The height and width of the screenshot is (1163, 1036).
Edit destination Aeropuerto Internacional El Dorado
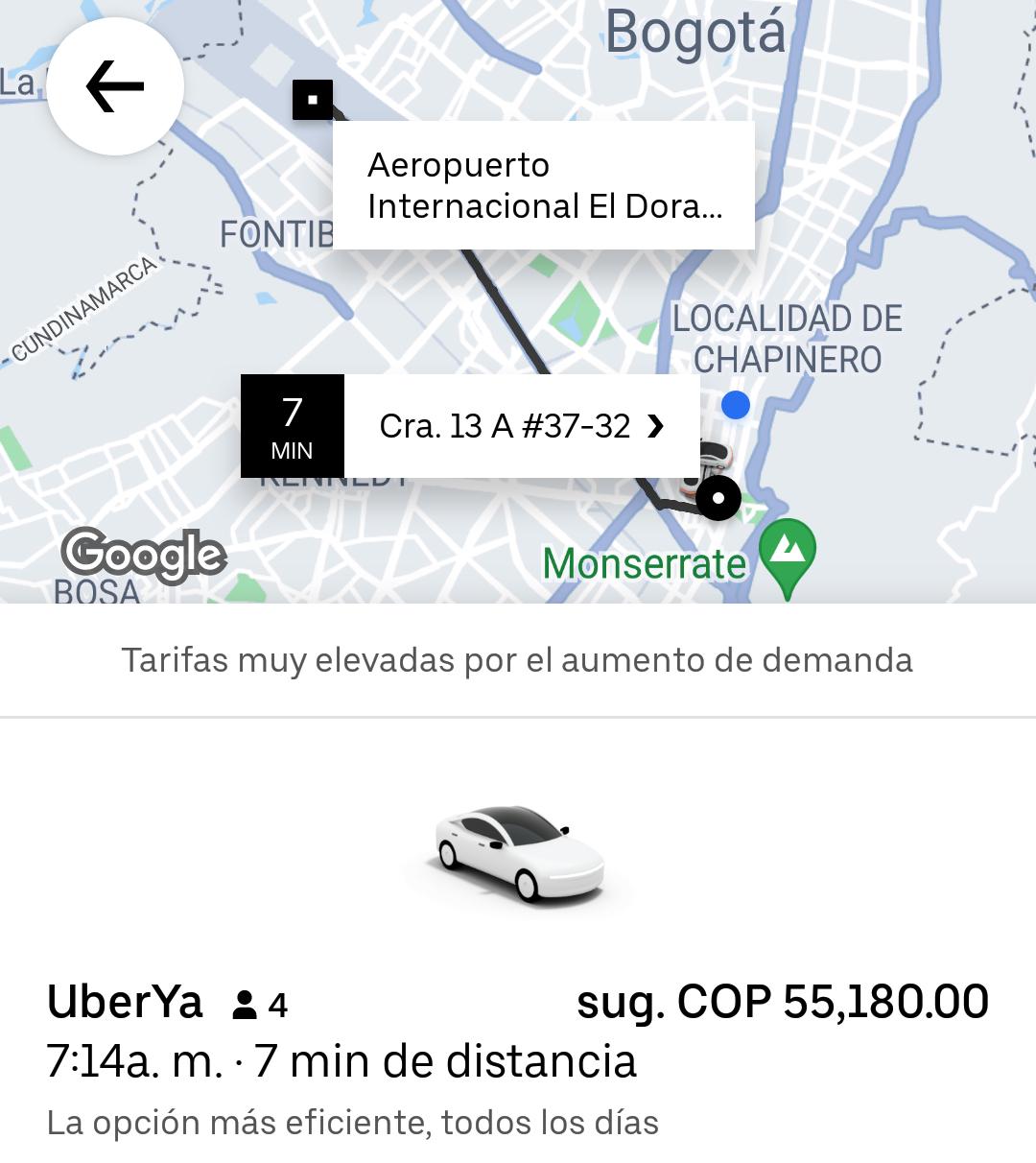coord(543,185)
